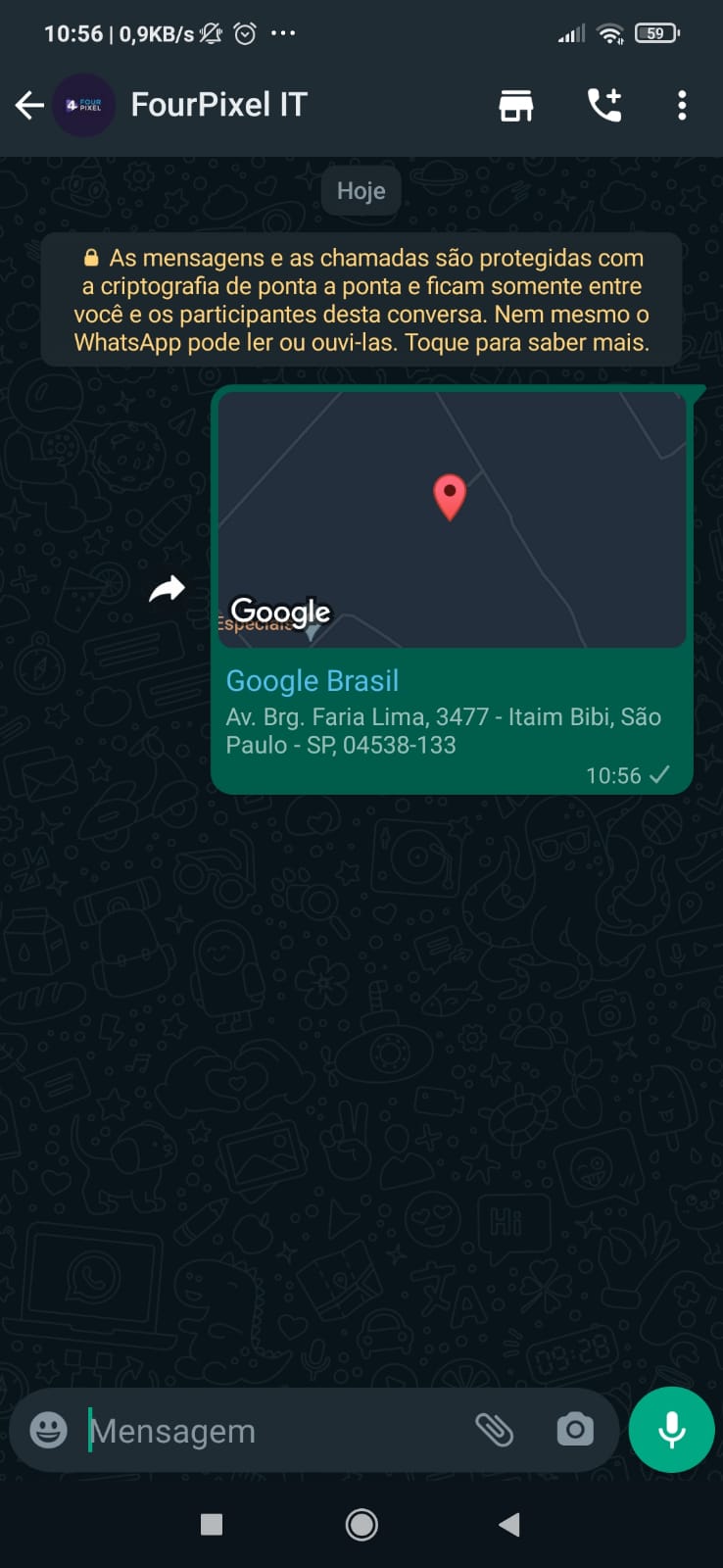Open the emoji picker in message bar
723x1568 pixels.
(47, 1431)
